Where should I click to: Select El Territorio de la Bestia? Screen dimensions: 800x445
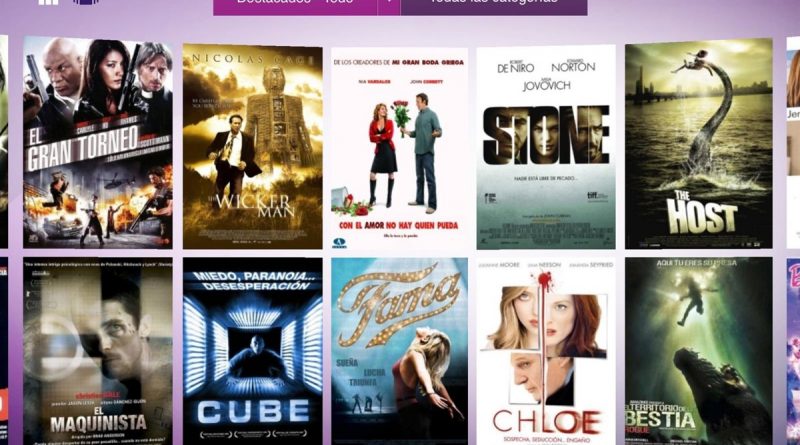(x=699, y=350)
